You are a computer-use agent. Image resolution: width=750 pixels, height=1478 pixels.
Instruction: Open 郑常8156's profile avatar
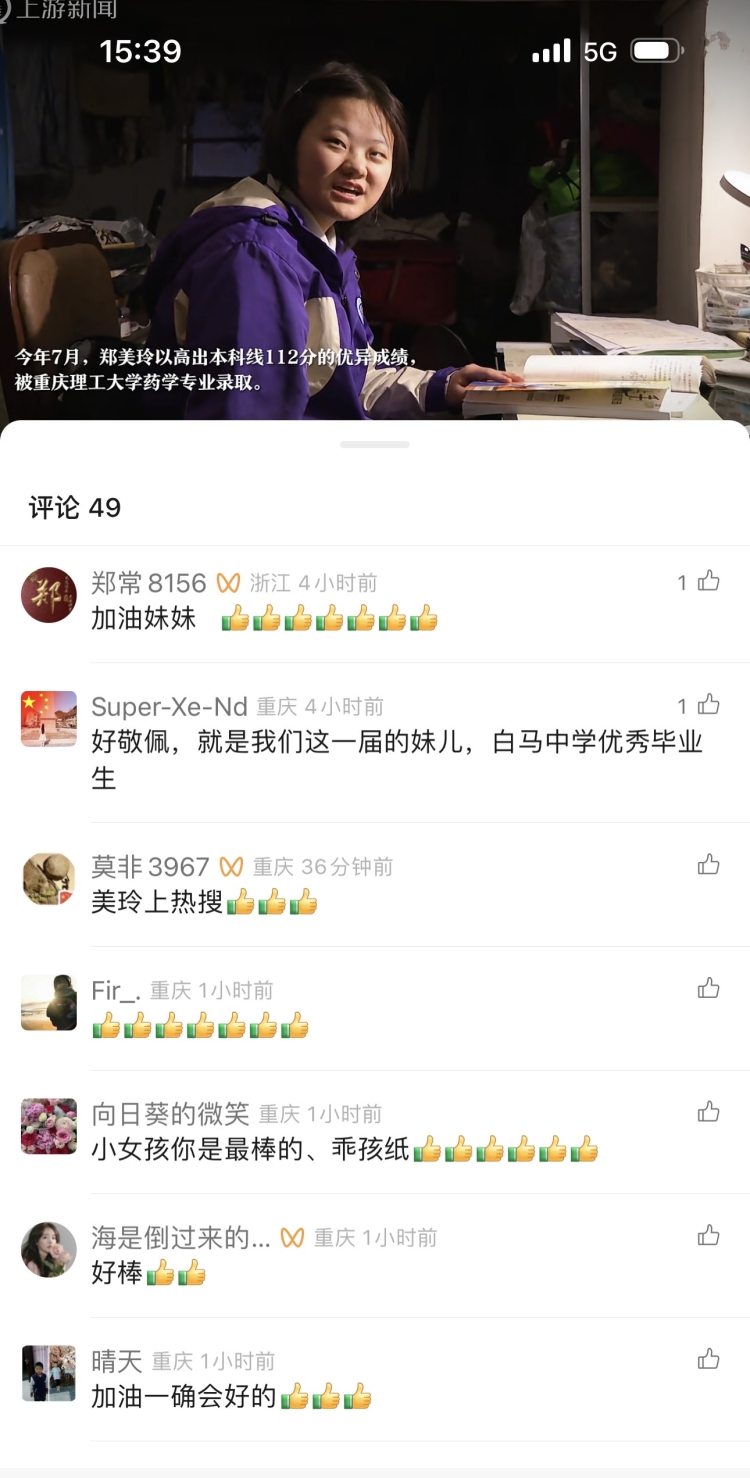click(49, 595)
